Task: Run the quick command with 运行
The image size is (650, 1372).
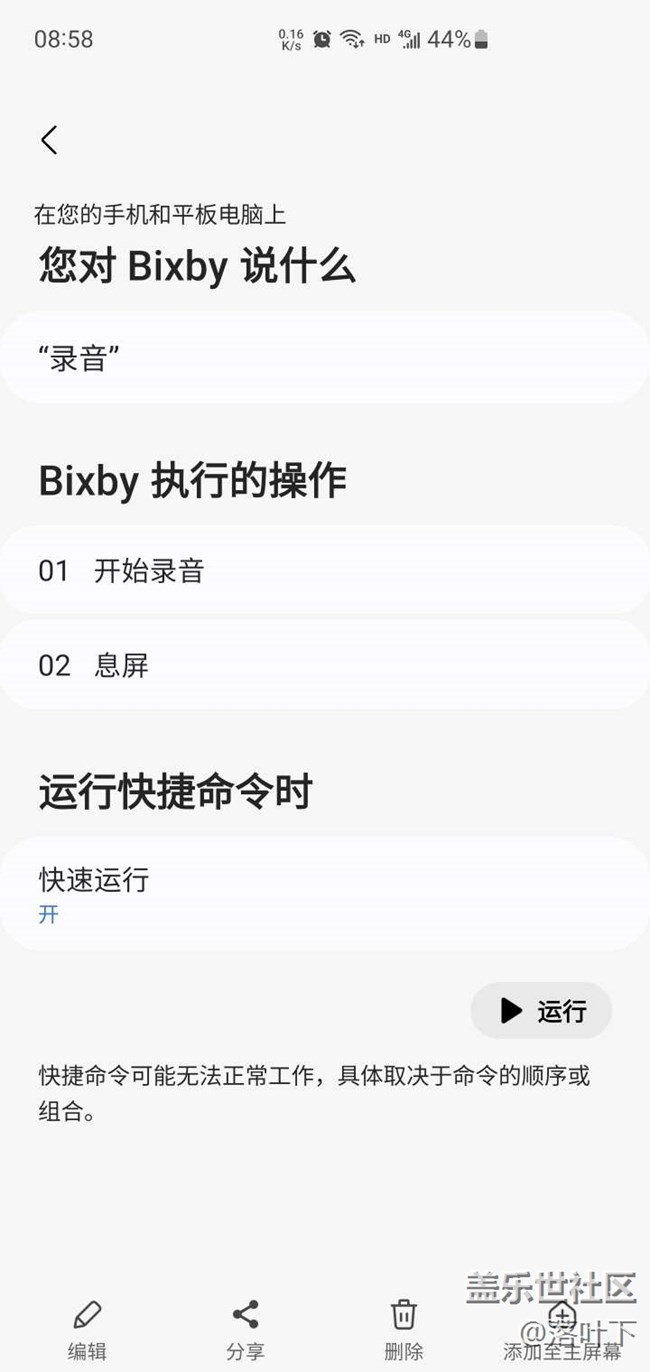Action: click(541, 1011)
